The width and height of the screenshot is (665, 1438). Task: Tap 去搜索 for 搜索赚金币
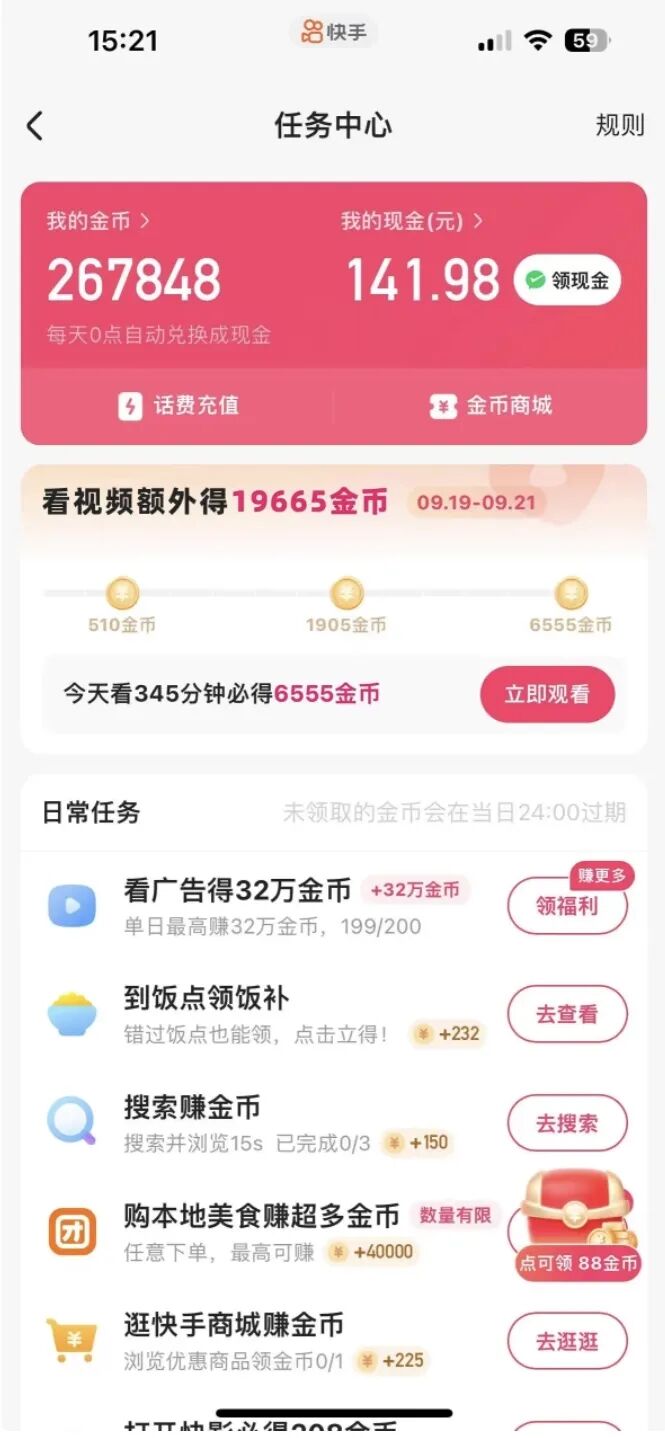pos(567,1123)
